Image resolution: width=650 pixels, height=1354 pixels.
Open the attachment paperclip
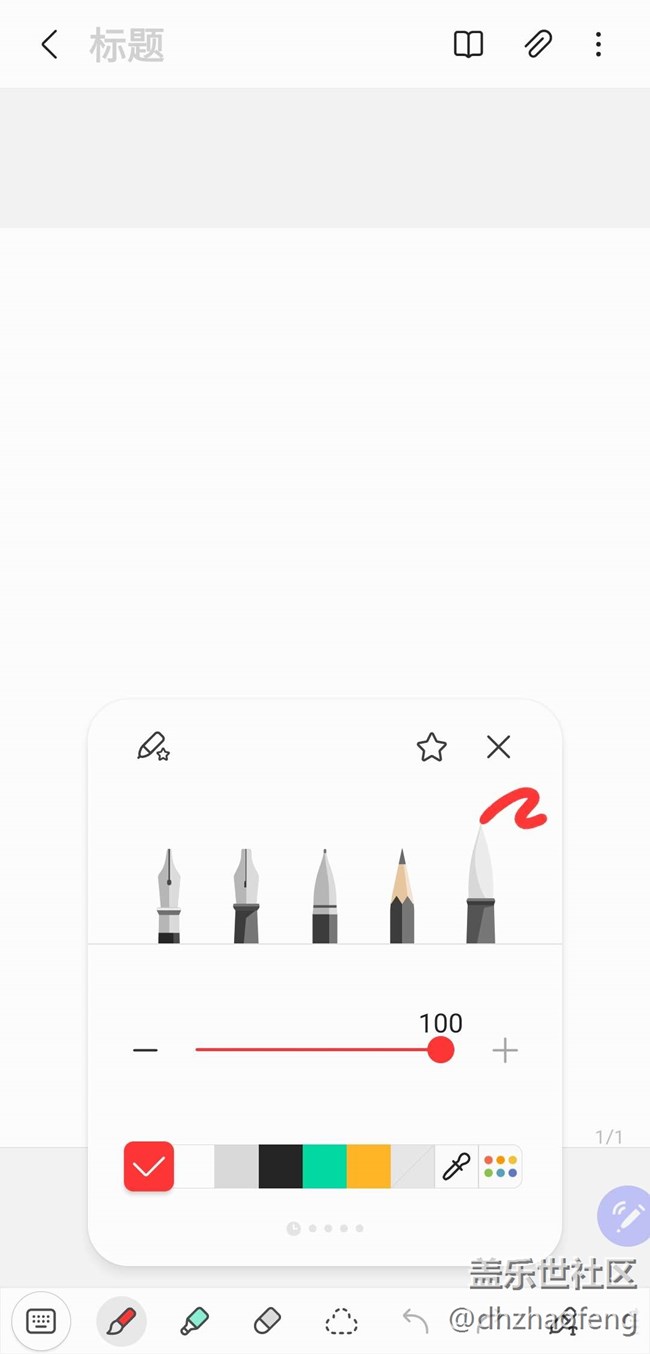(x=537, y=45)
